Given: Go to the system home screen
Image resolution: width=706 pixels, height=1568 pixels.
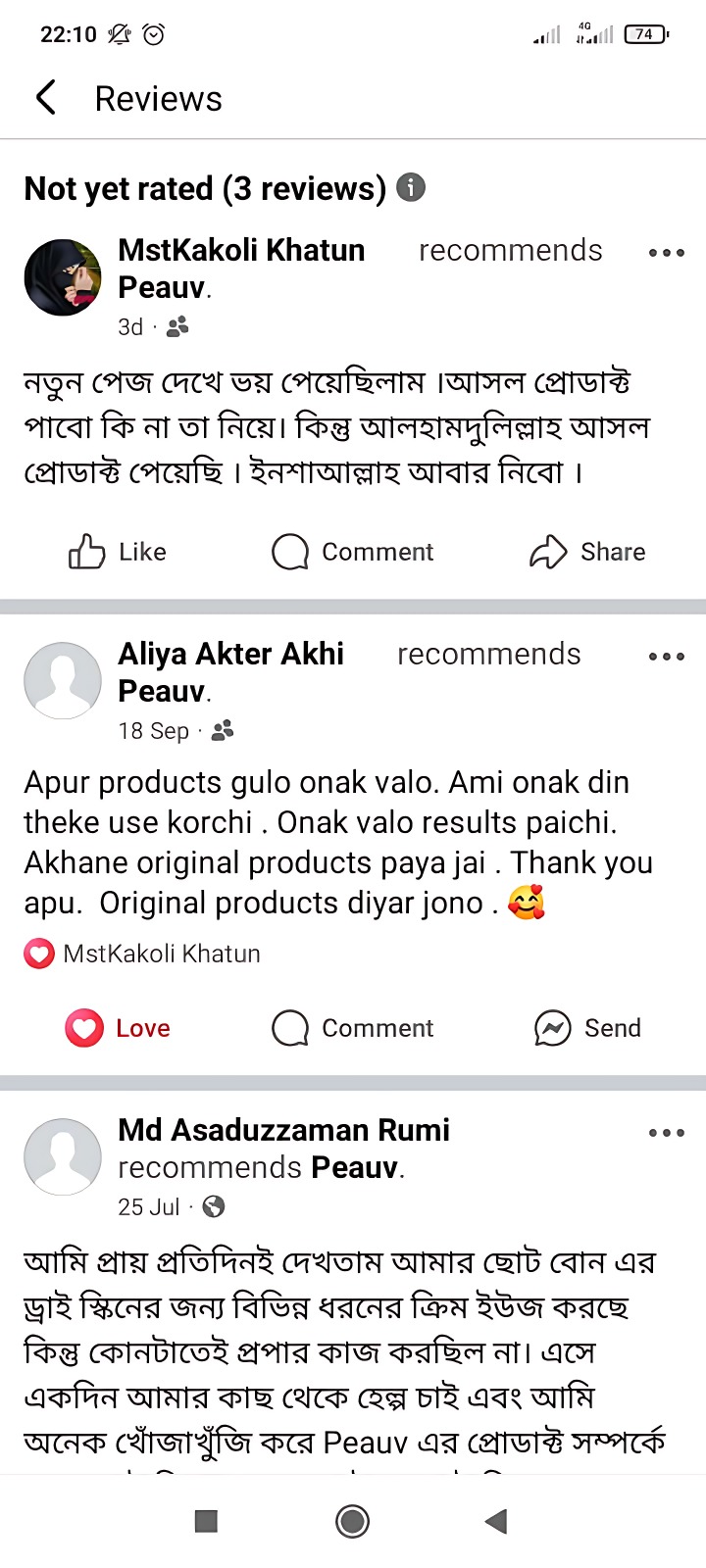Looking at the screenshot, I should pos(352,1521).
